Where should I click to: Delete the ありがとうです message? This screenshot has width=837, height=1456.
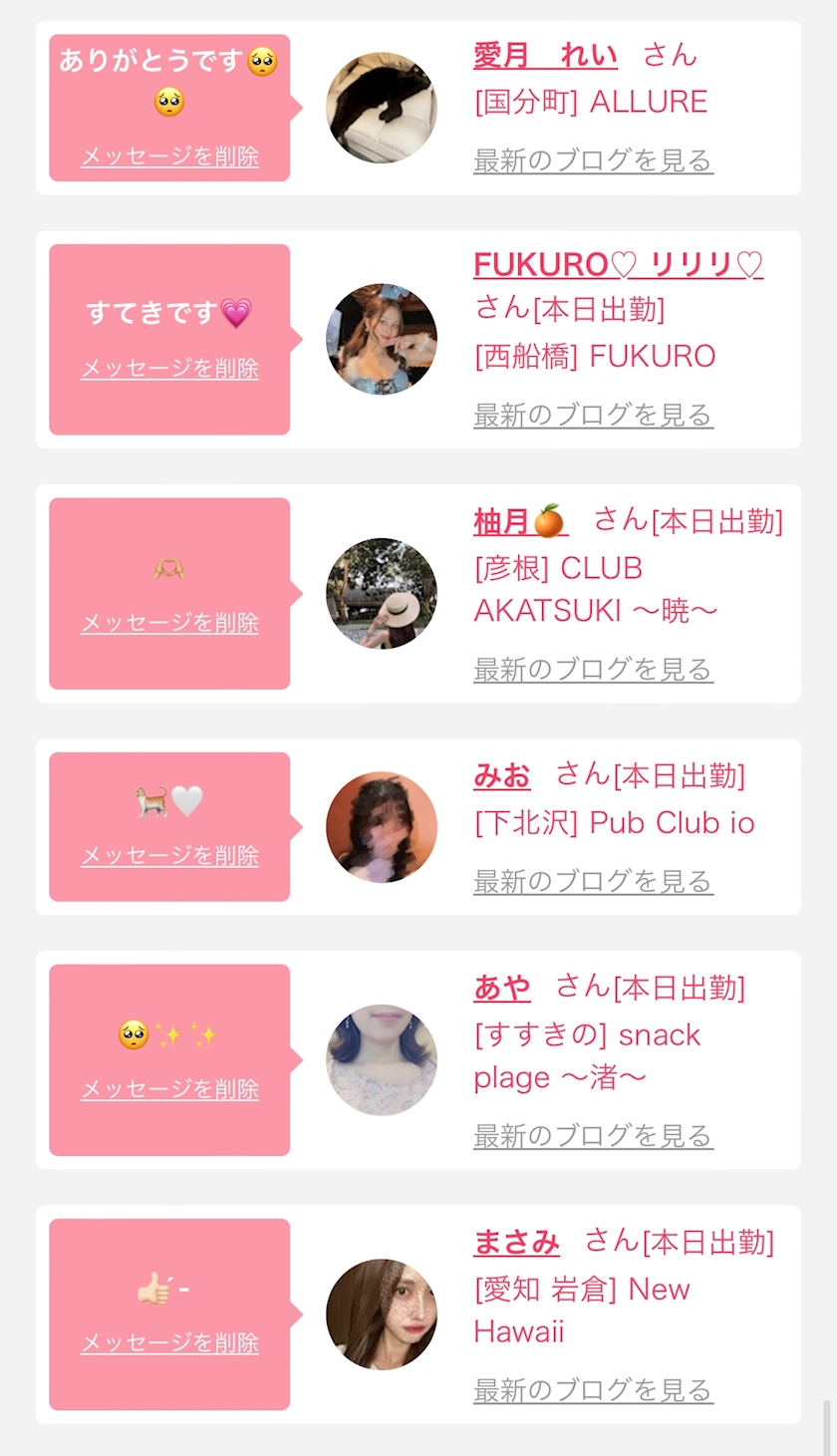pos(169,156)
